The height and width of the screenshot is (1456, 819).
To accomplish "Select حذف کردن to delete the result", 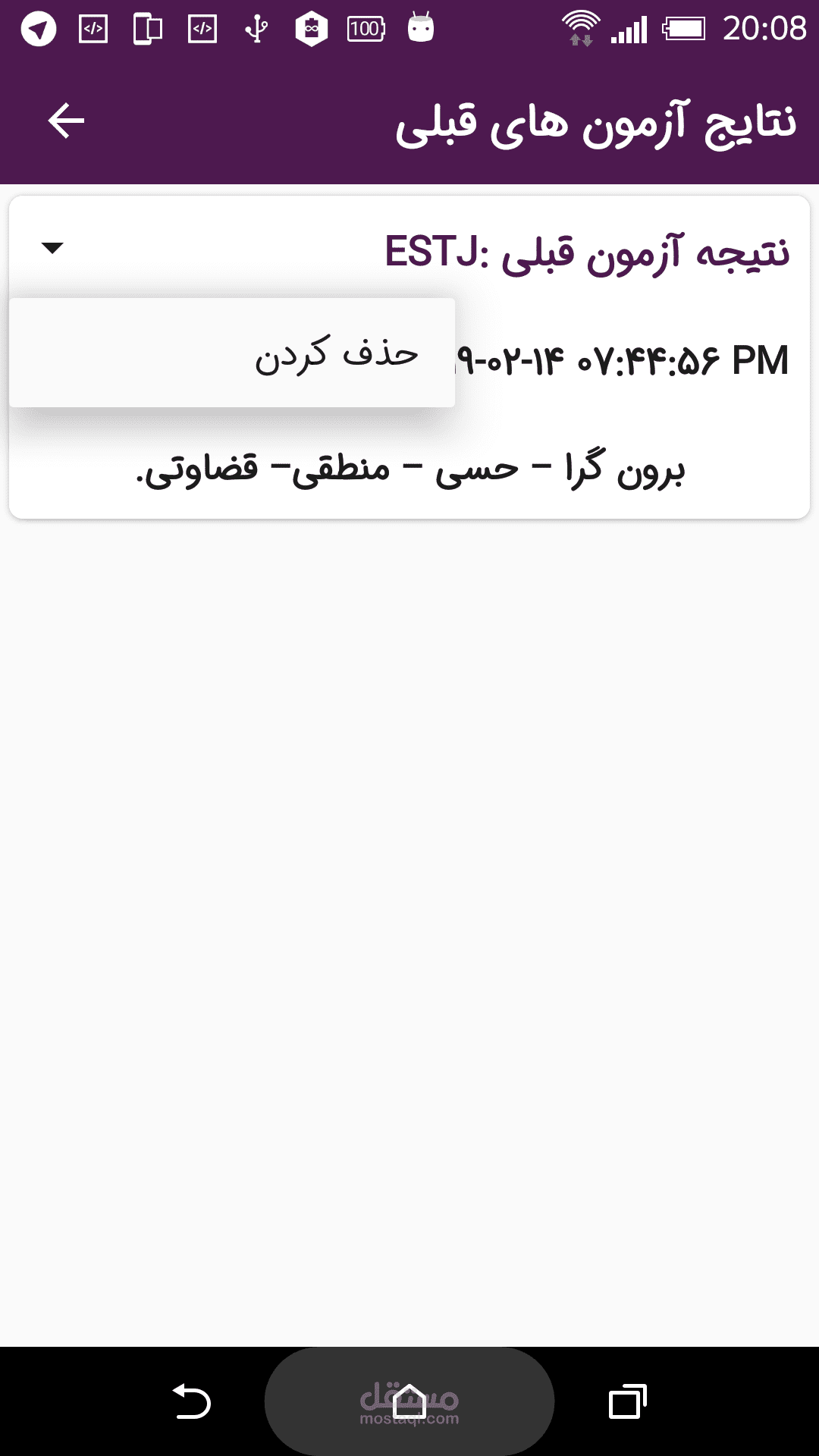I will click(x=336, y=353).
